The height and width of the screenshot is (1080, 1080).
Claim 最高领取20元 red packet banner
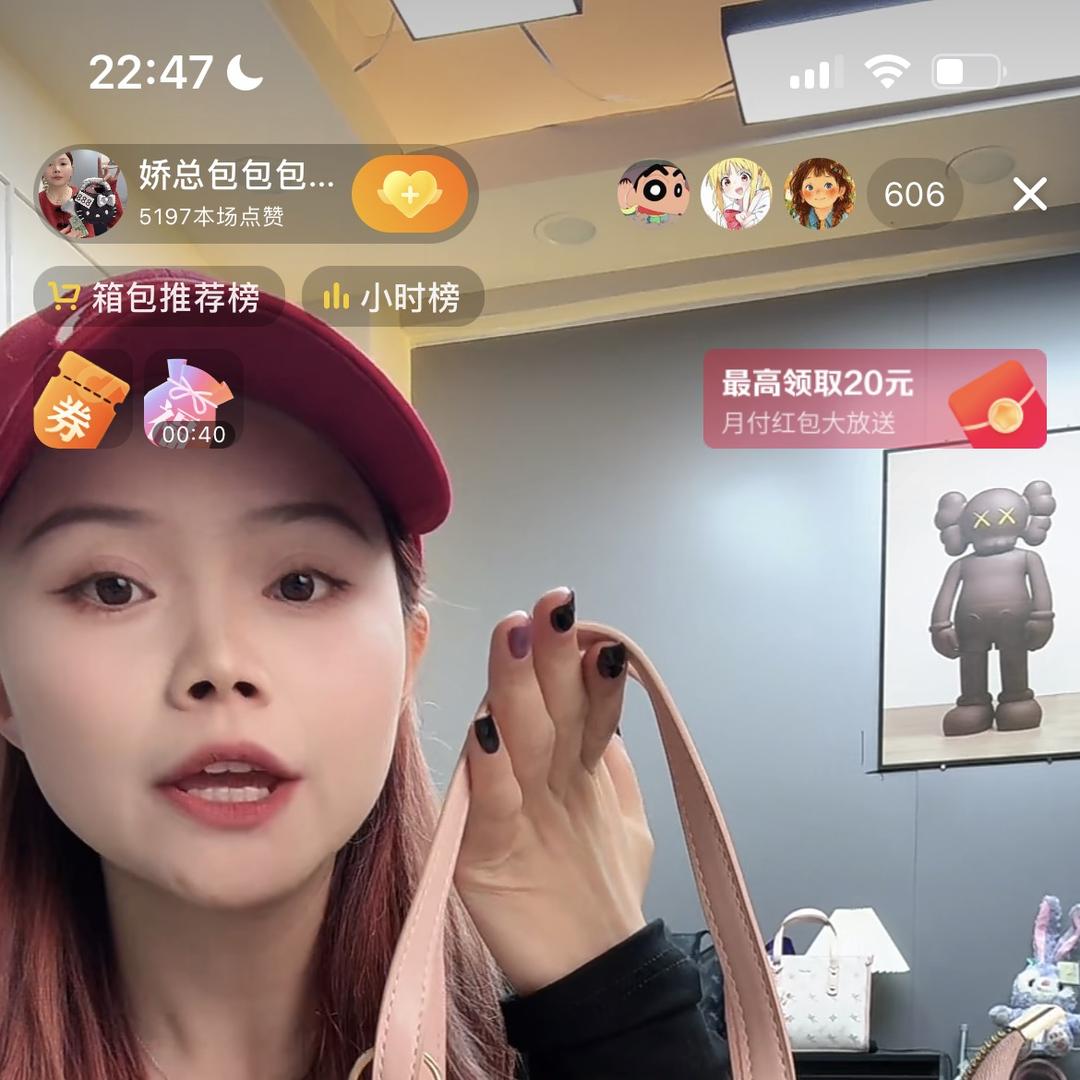click(x=874, y=399)
